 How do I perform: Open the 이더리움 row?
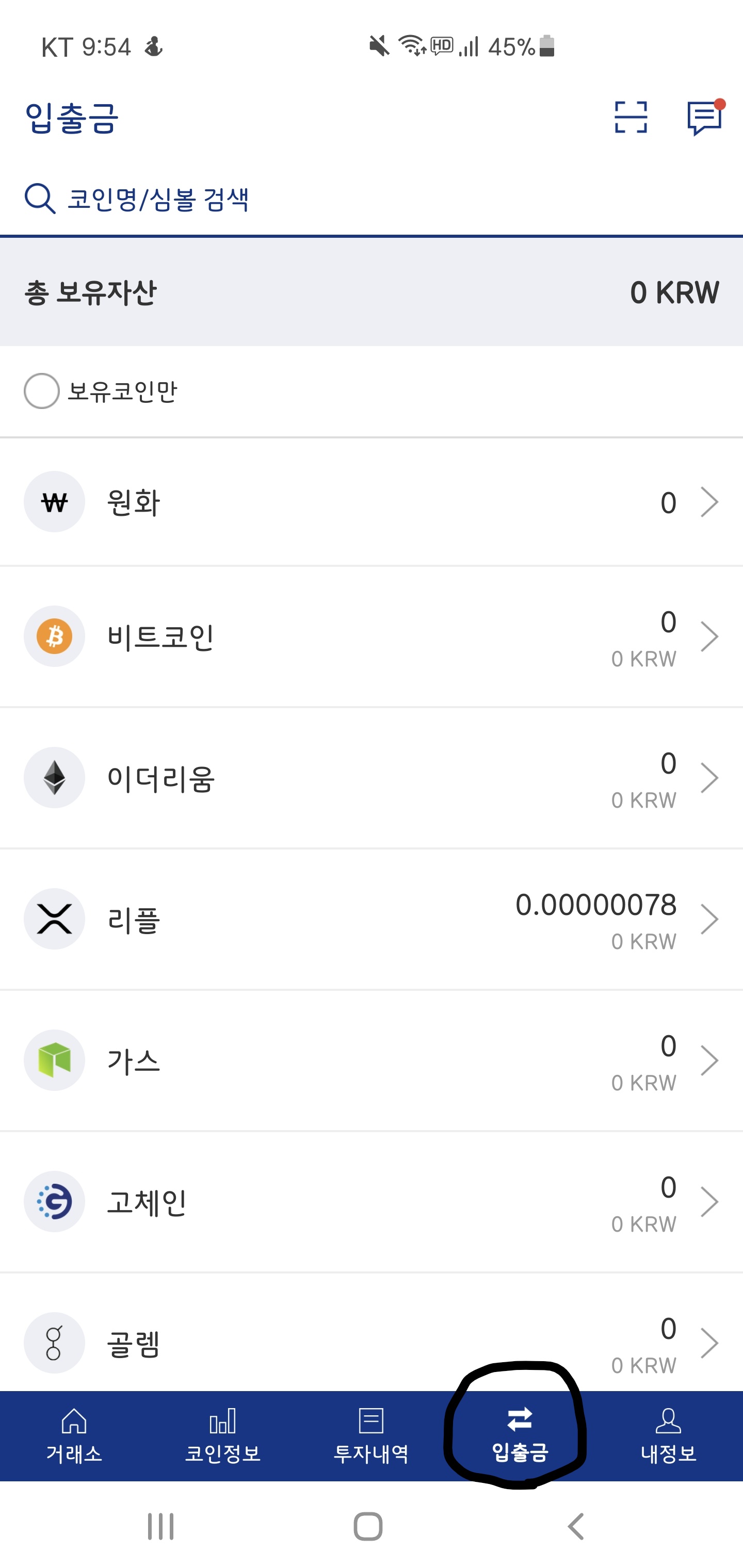(372, 778)
